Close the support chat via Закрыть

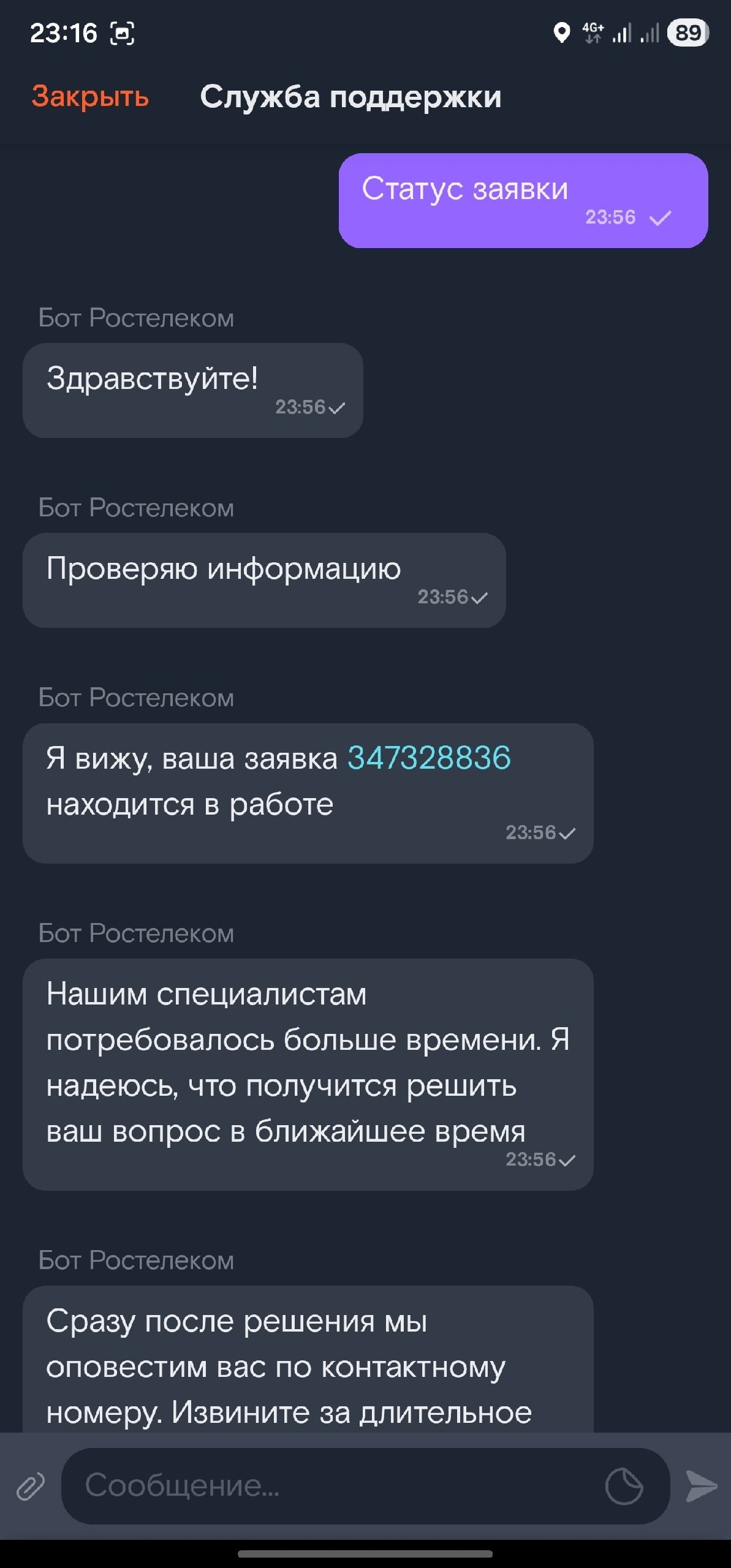(x=90, y=97)
